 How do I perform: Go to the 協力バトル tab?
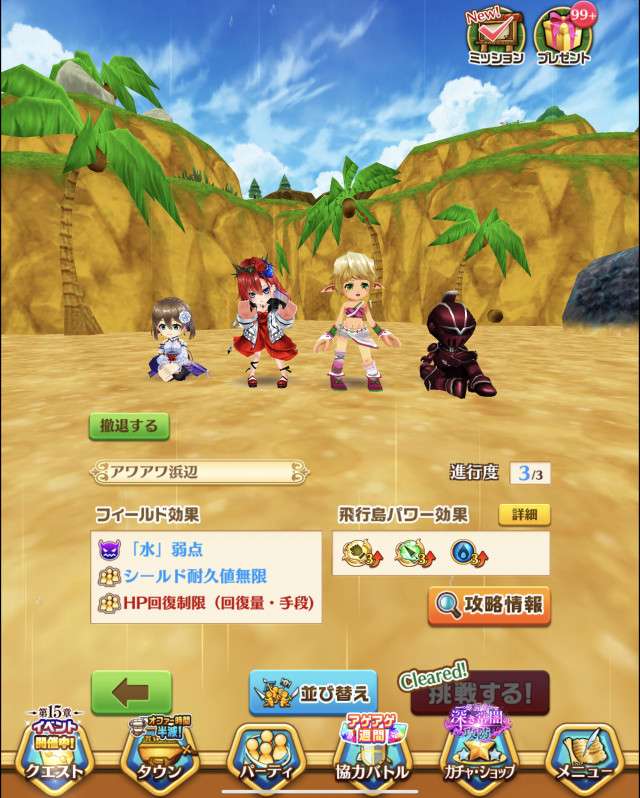(371, 755)
